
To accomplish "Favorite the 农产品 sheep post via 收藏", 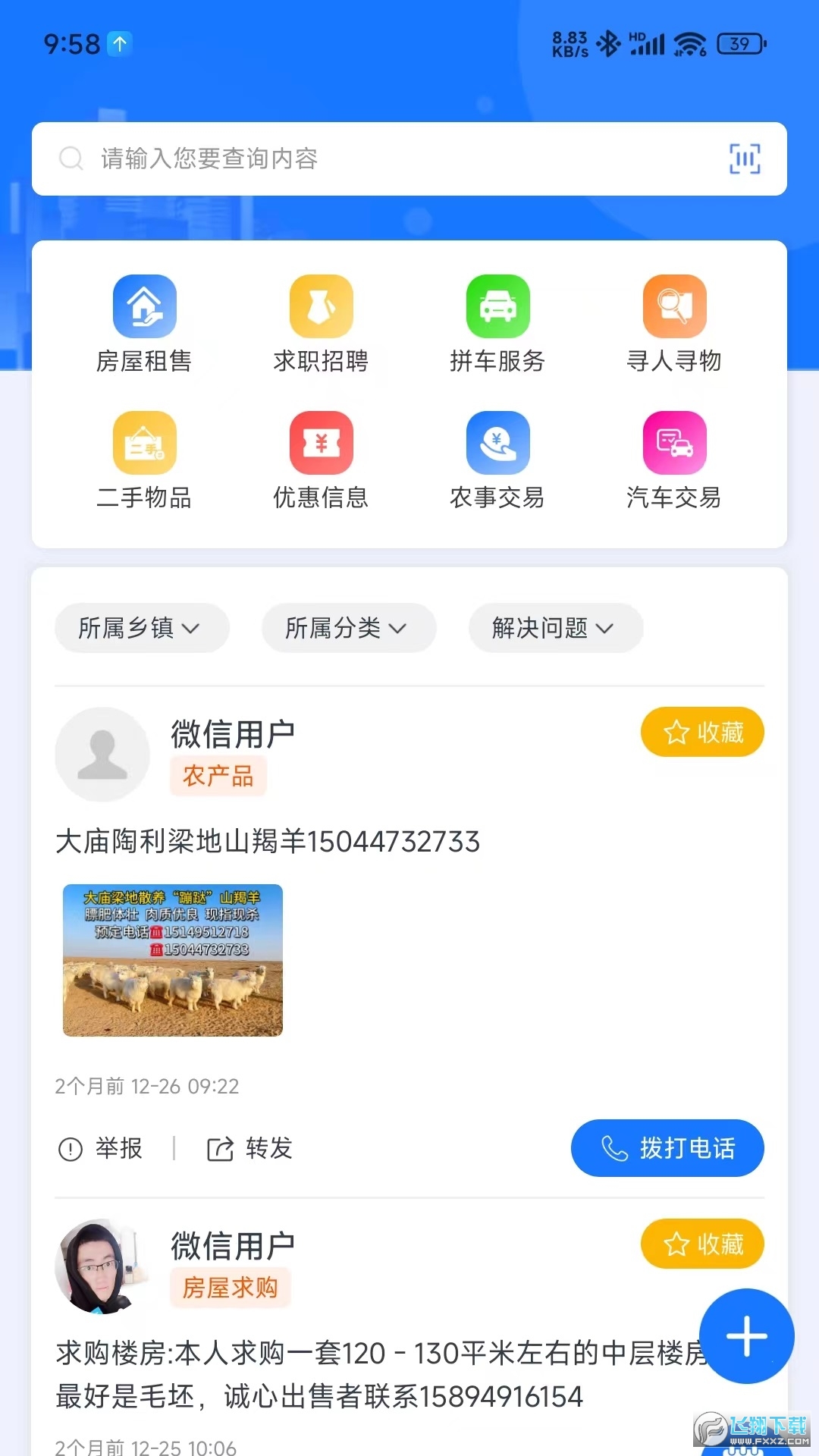I will [702, 732].
